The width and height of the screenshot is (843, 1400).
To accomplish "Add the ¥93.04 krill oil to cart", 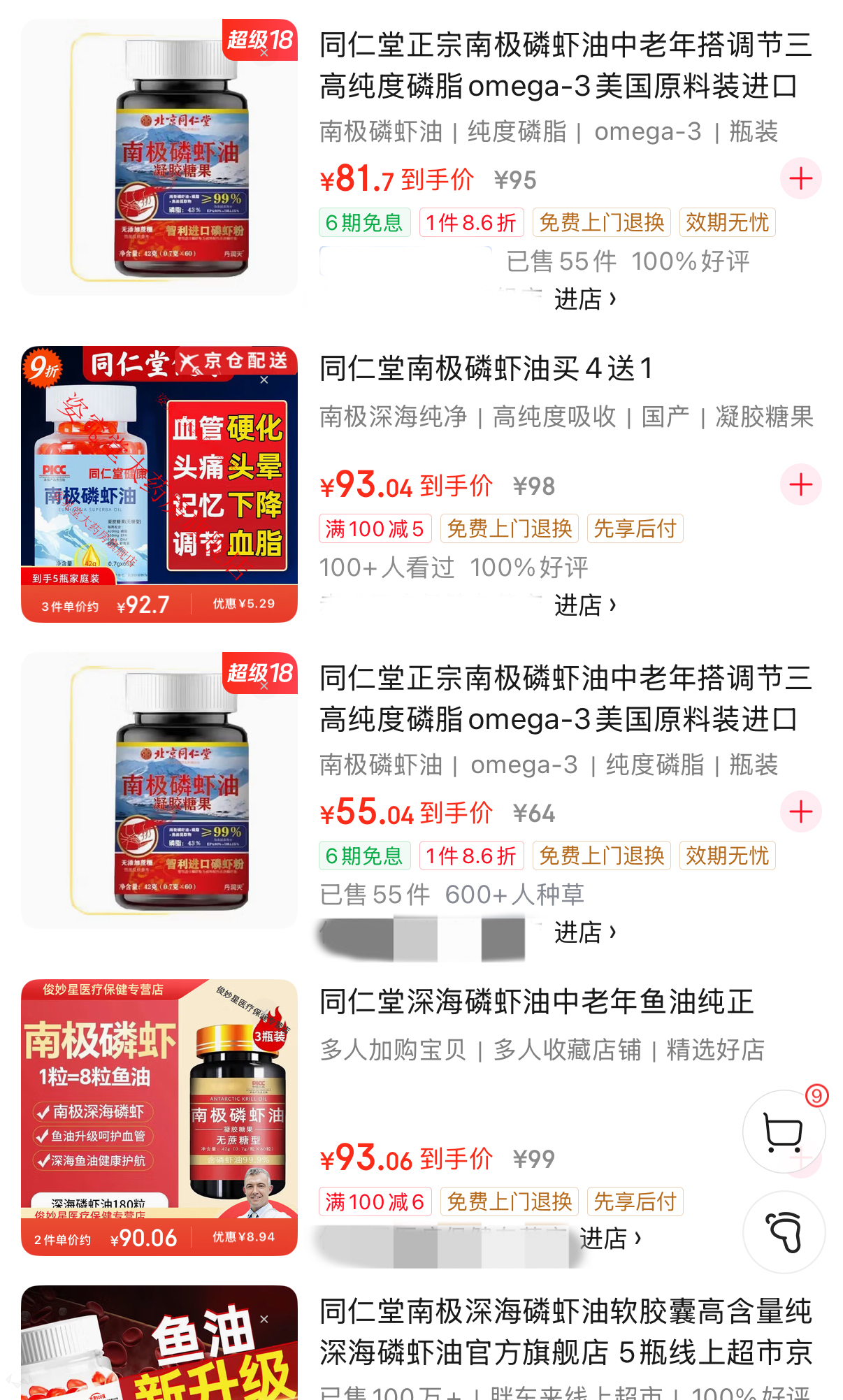I will [800, 484].
